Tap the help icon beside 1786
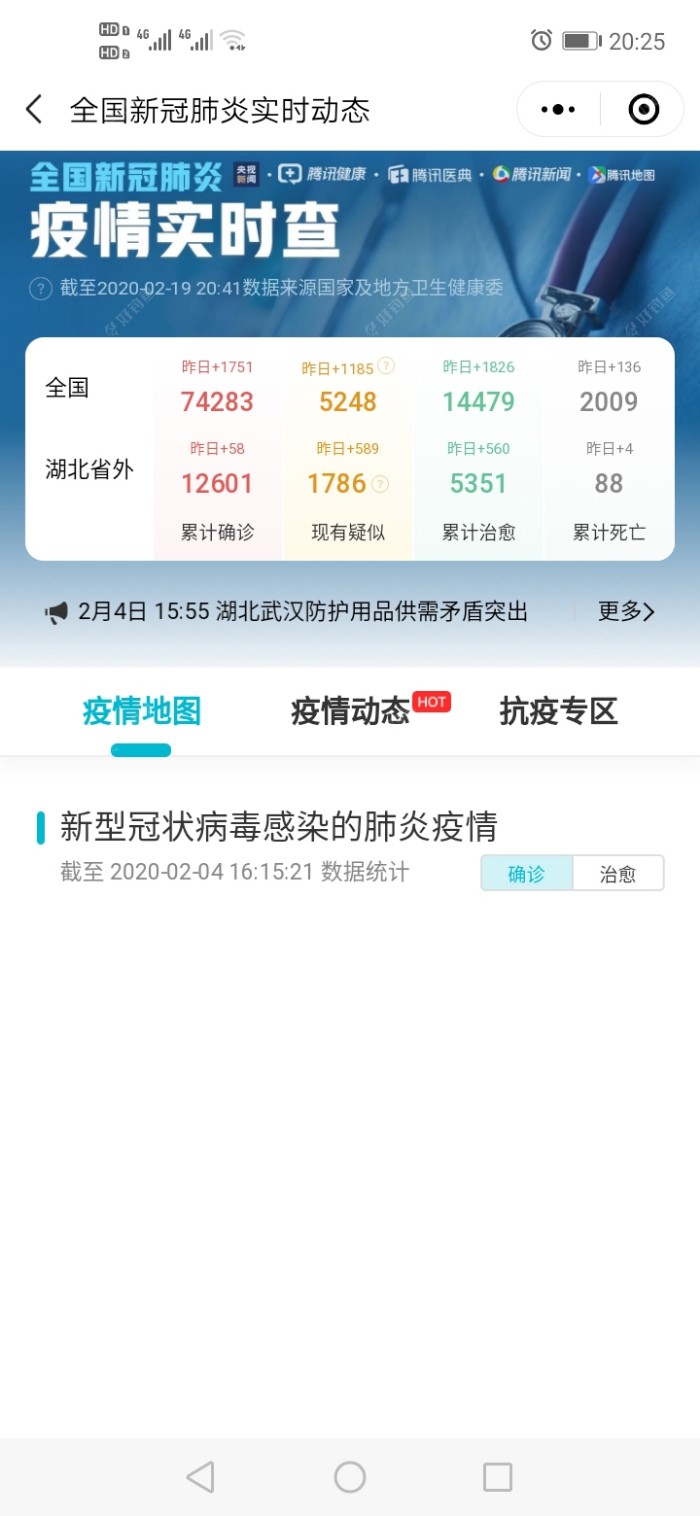The image size is (700, 1516). tap(380, 484)
